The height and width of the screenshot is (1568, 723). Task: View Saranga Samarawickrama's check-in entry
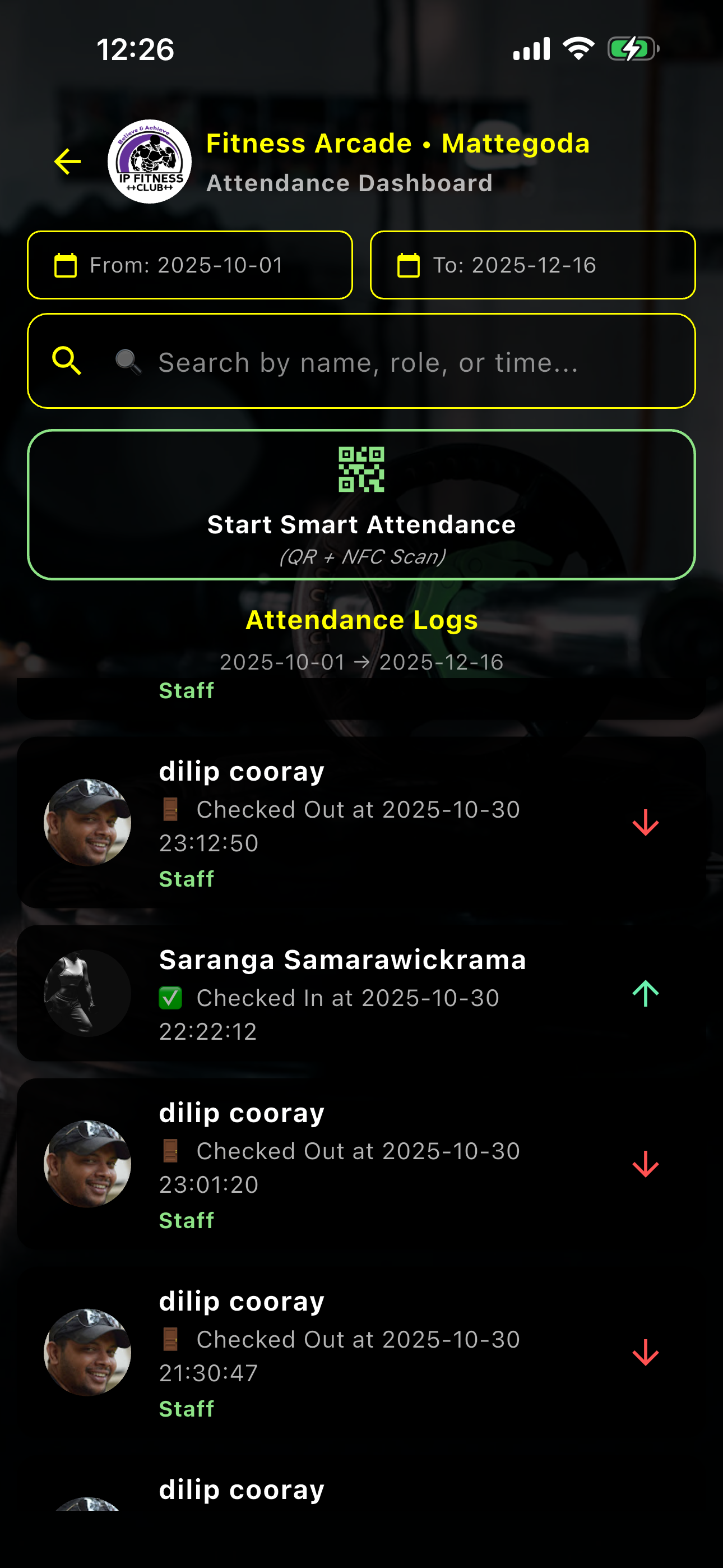tap(361, 993)
